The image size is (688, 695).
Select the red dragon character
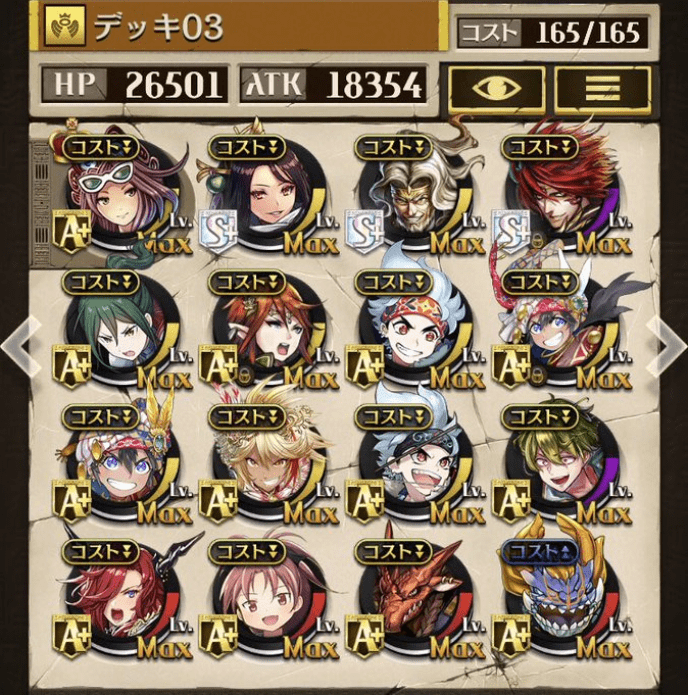coord(407,602)
